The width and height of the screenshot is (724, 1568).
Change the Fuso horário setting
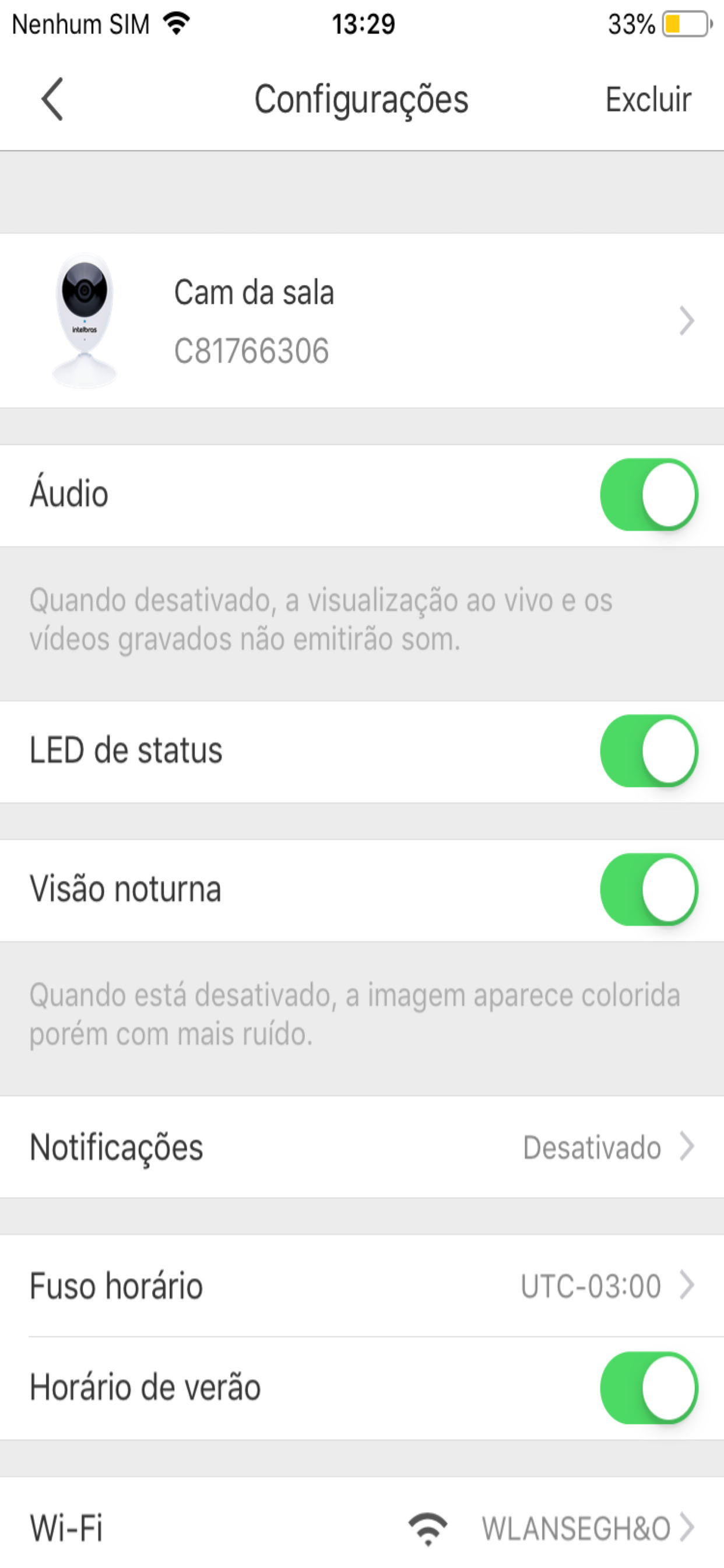361,1286
